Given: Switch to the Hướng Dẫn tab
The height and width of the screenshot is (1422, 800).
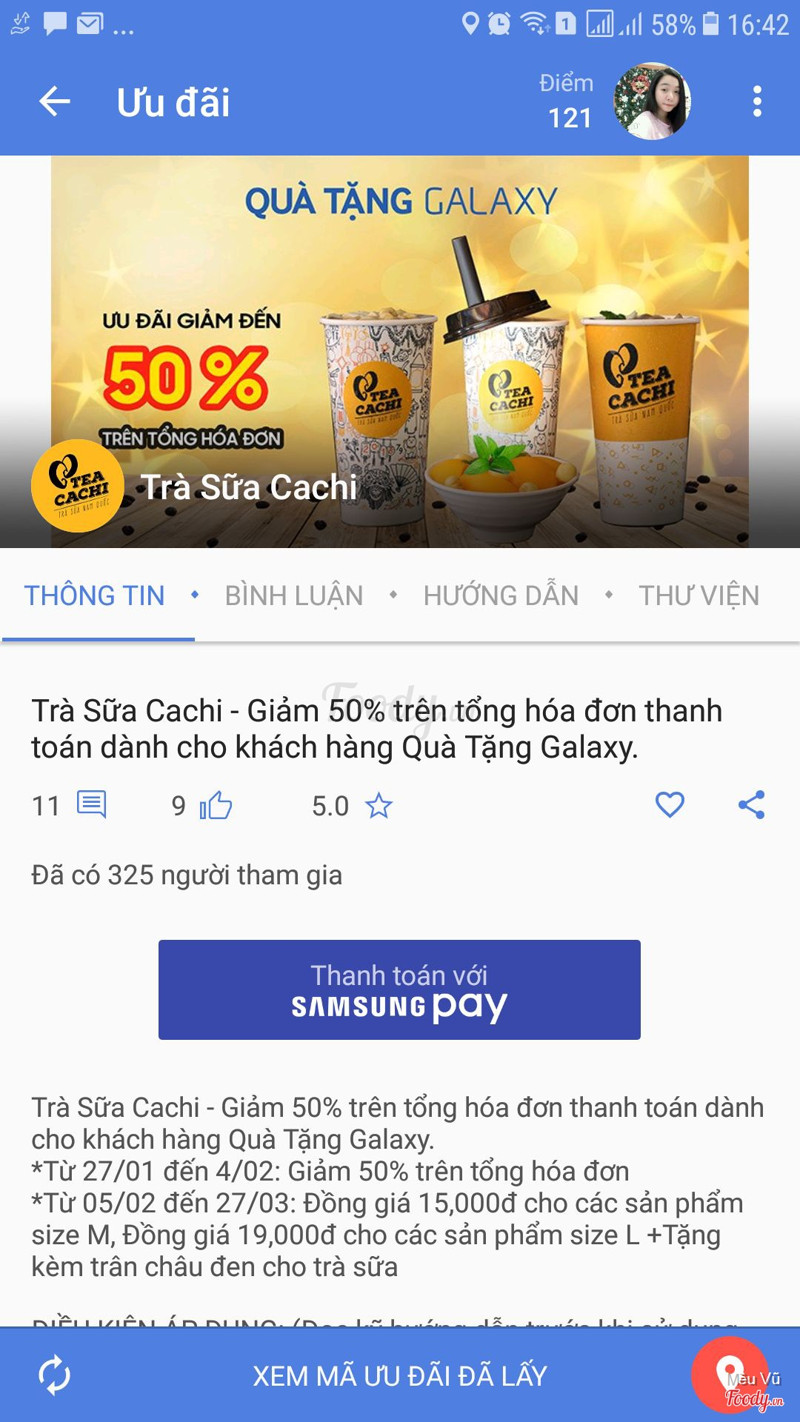Looking at the screenshot, I should pyautogui.click(x=500, y=595).
